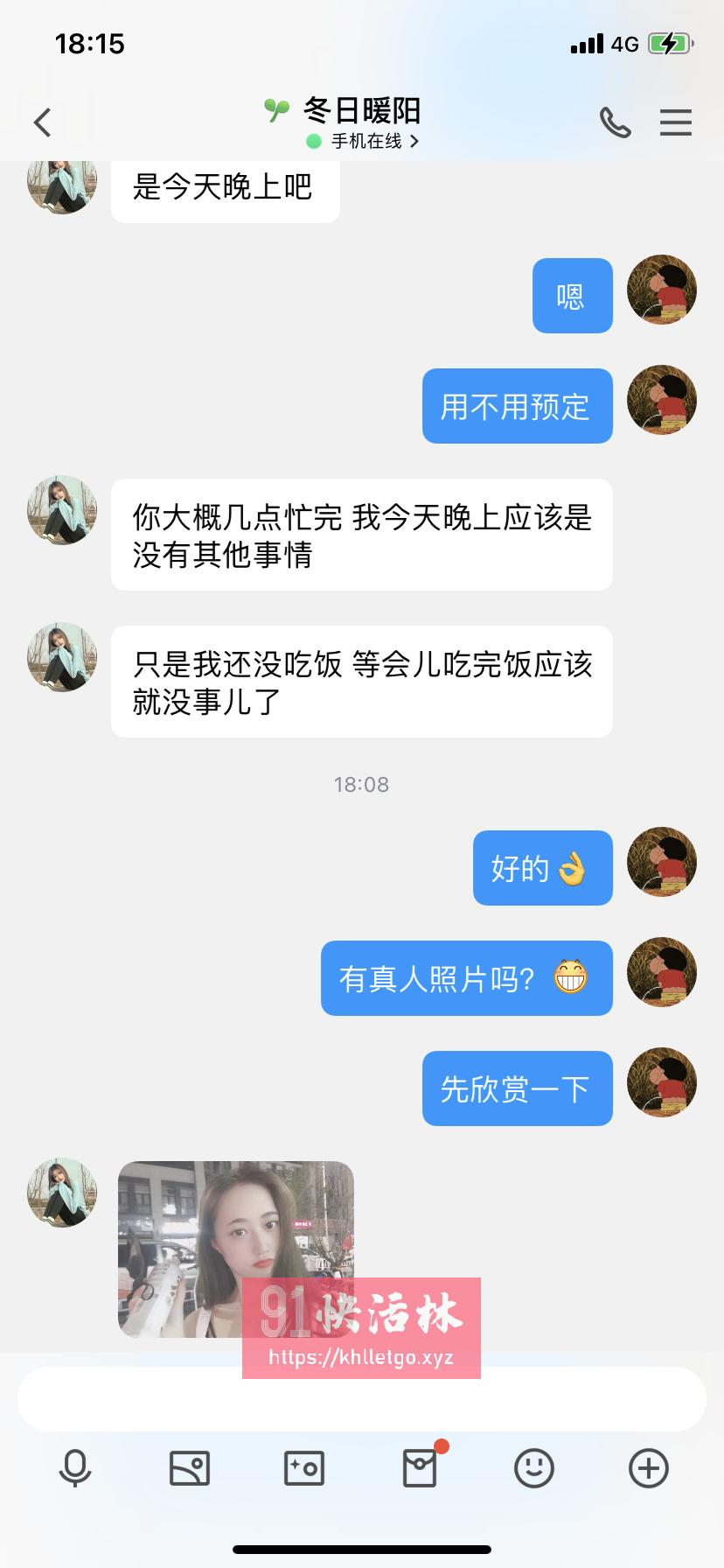The height and width of the screenshot is (1568, 724).
Task: Expand more actions with the plus icon
Action: coord(648,1468)
